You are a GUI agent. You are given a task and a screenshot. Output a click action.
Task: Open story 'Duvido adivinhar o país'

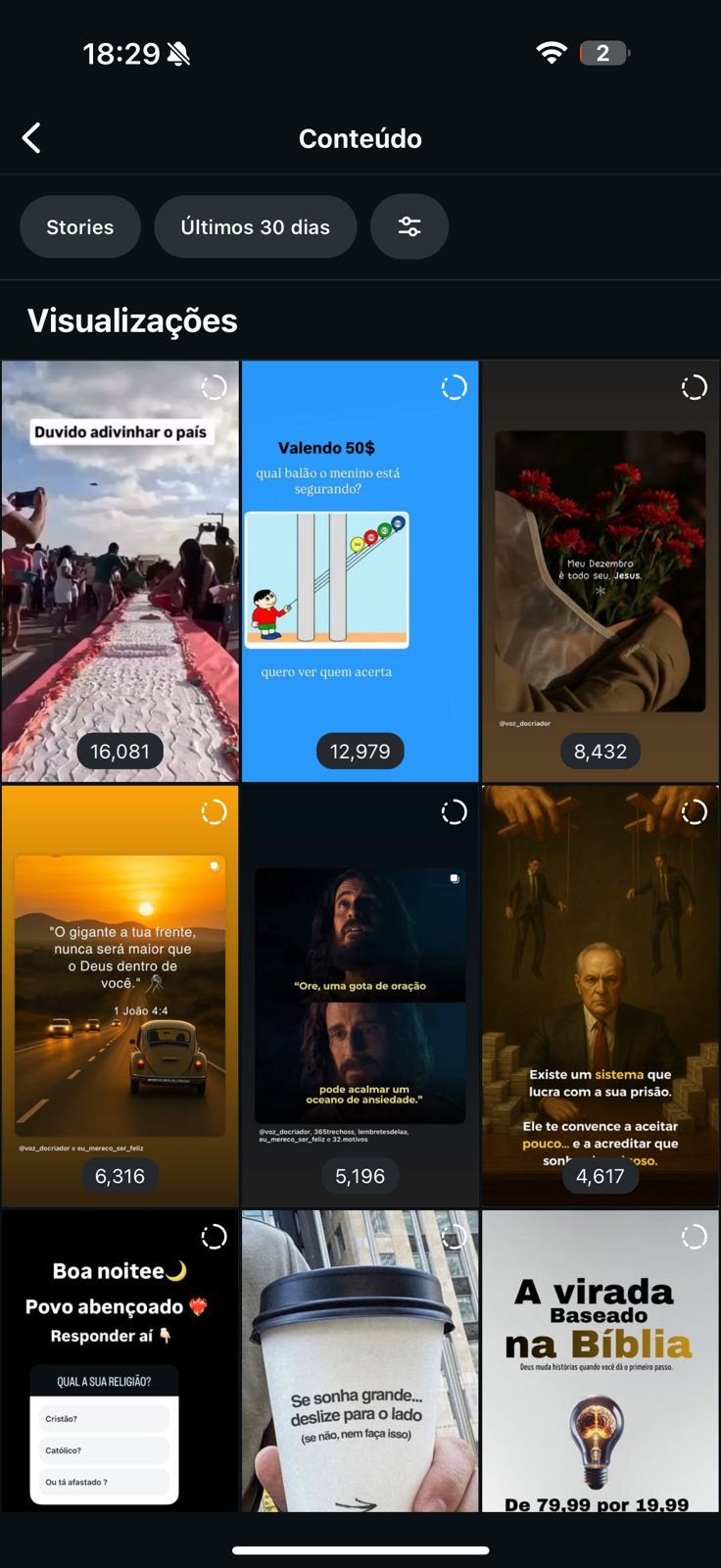click(120, 570)
